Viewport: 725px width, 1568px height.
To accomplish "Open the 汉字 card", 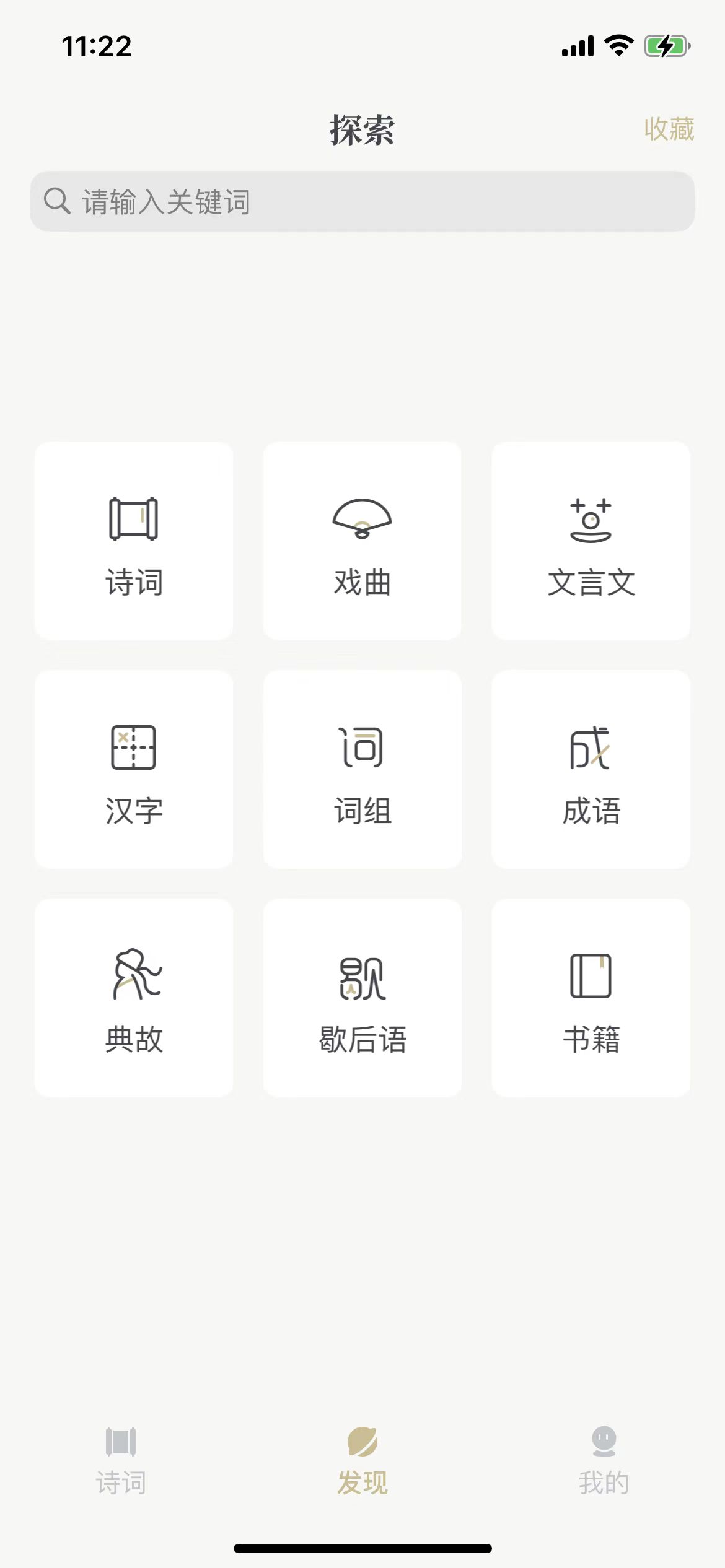I will 134,769.
